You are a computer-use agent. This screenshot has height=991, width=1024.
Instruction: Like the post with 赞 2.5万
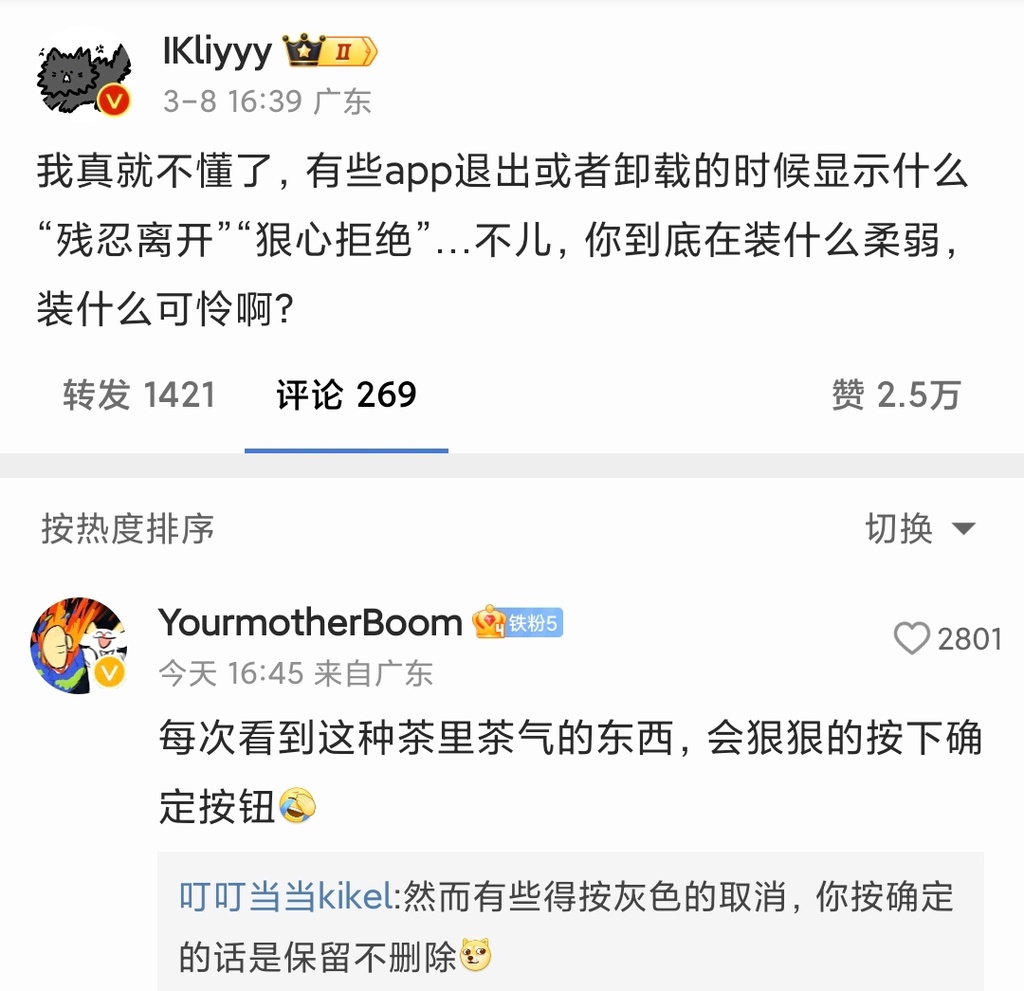(x=895, y=395)
